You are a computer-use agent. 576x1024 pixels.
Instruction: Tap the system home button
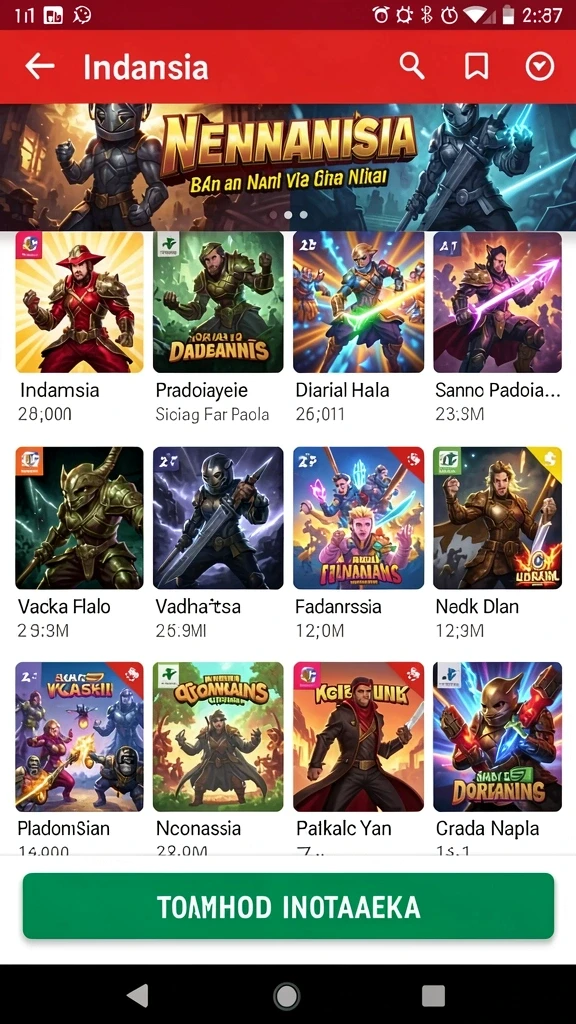click(x=287, y=996)
